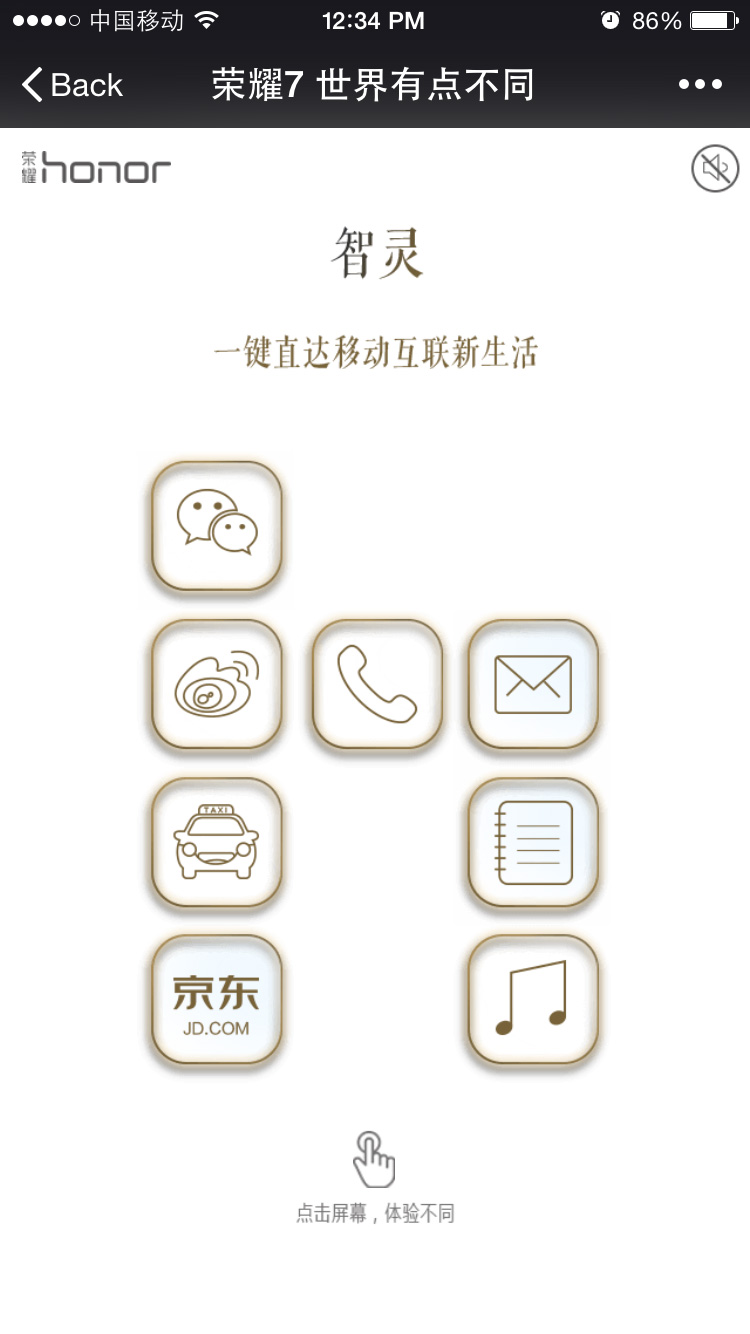Go back using the Back button
Image resolution: width=750 pixels, height=1334 pixels.
(x=72, y=85)
